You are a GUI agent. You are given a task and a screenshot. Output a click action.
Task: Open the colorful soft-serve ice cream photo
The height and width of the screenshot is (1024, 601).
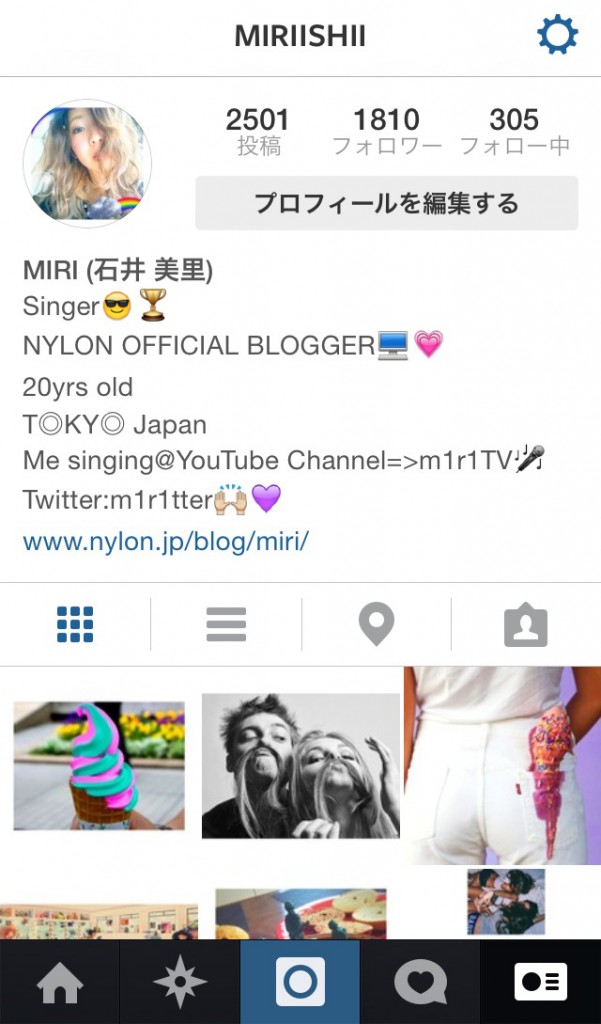tap(99, 765)
